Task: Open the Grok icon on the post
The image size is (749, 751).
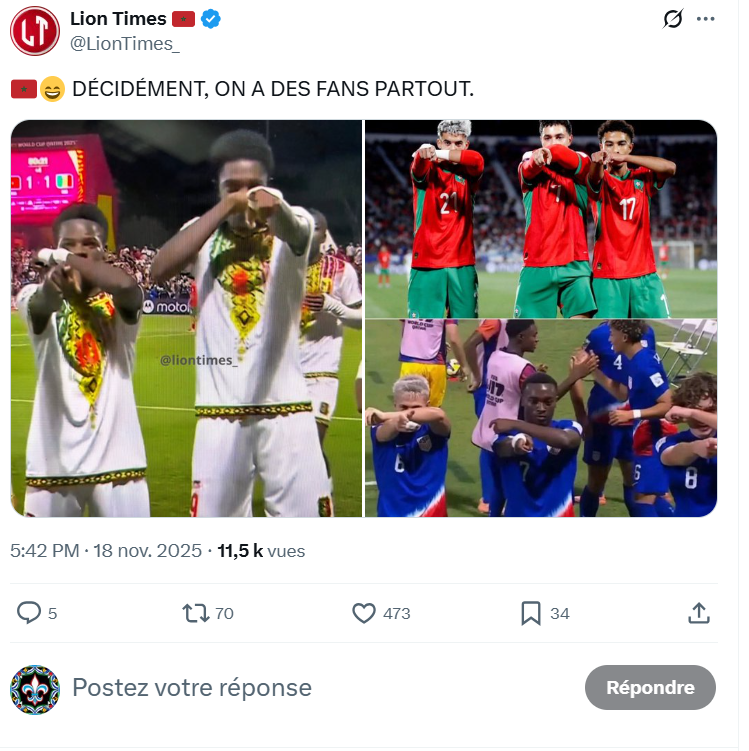Action: (x=673, y=19)
